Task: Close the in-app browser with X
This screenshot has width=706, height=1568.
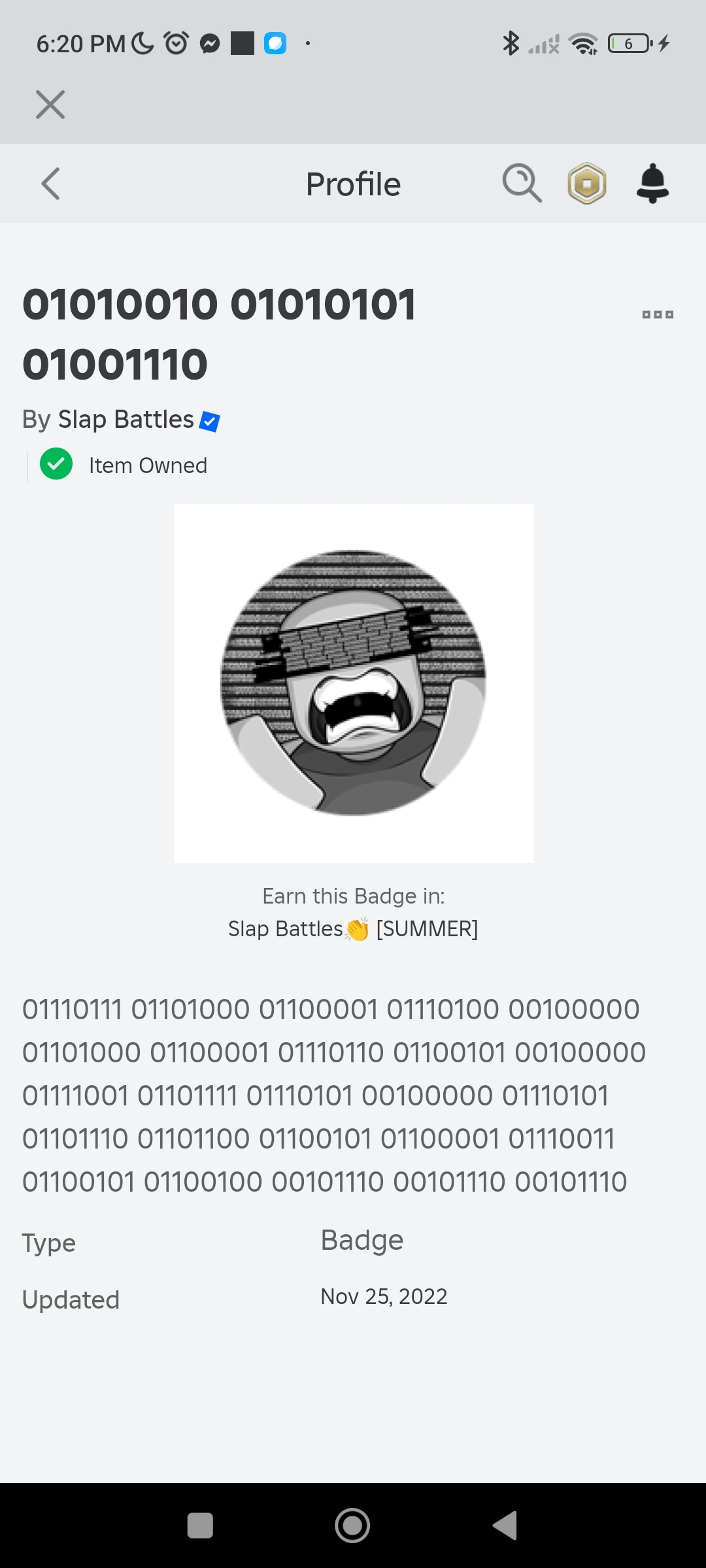Action: click(50, 105)
